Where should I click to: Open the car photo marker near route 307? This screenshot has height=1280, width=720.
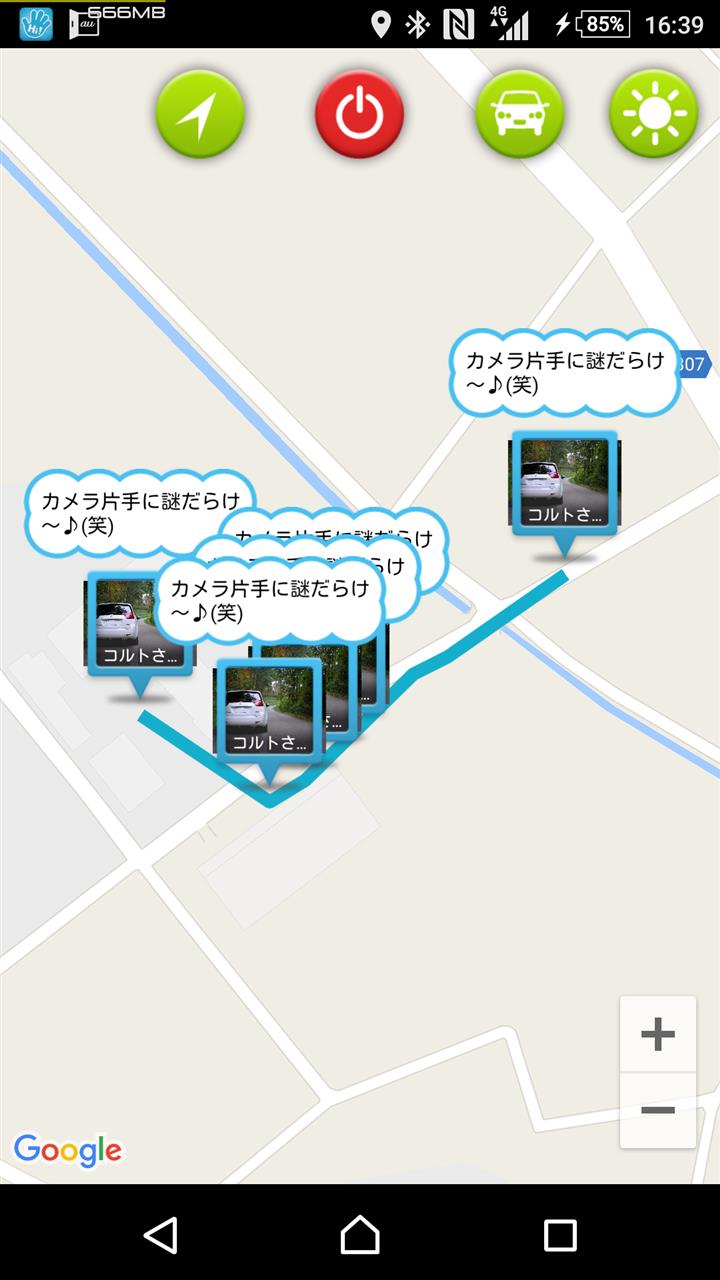point(565,483)
